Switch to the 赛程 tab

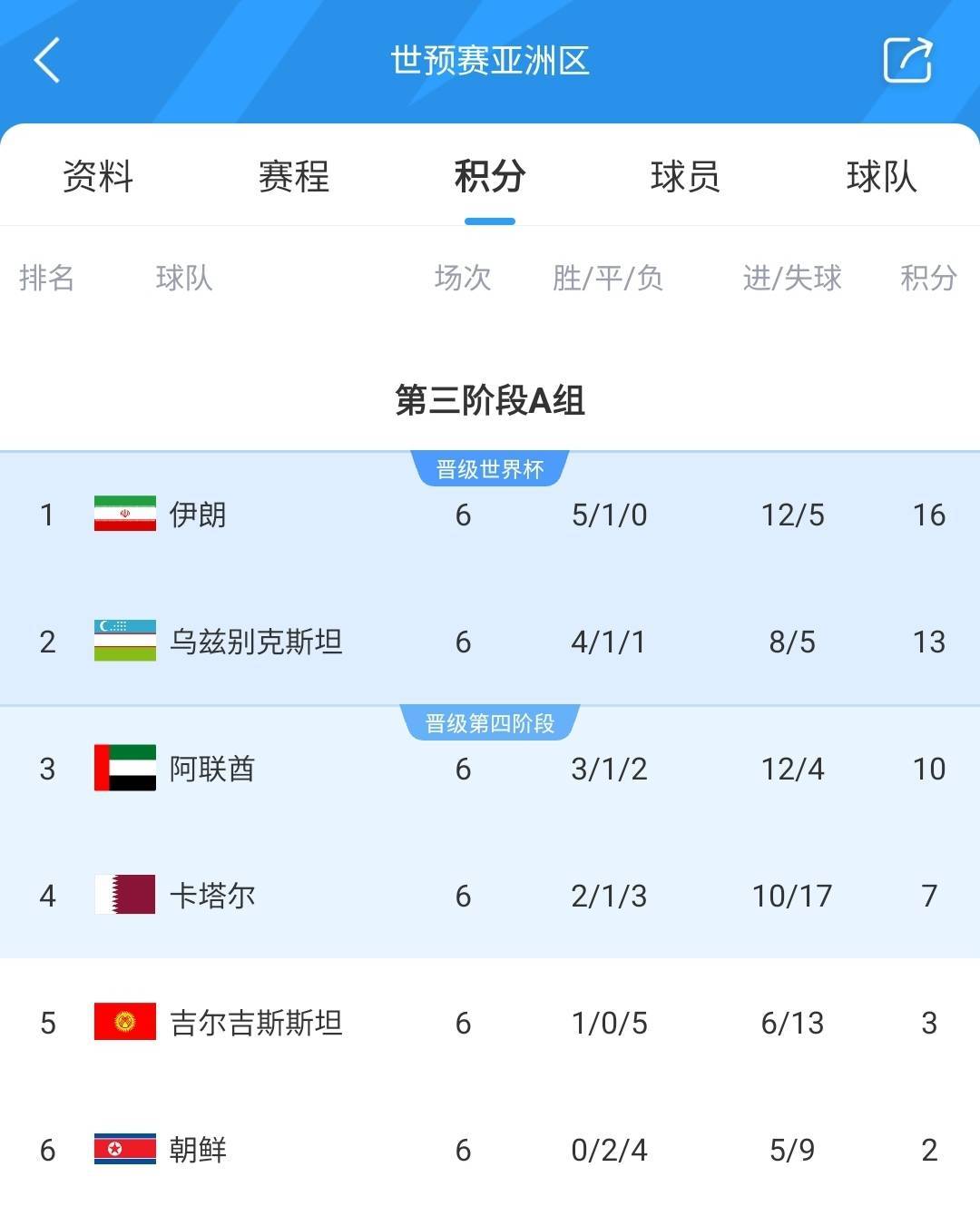(x=293, y=178)
